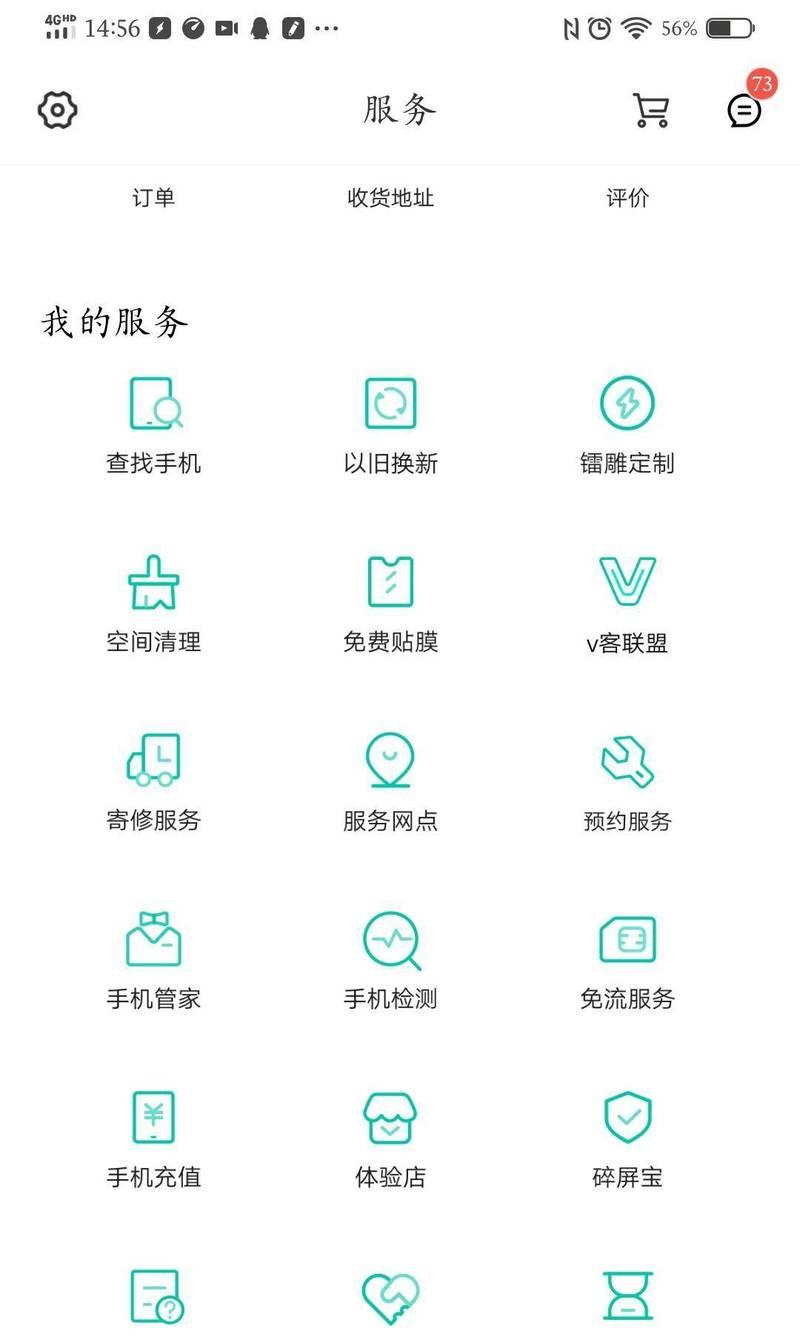Viewport: 800px width, 1336px height.
Task: Open 免流服务
Action: point(627,960)
